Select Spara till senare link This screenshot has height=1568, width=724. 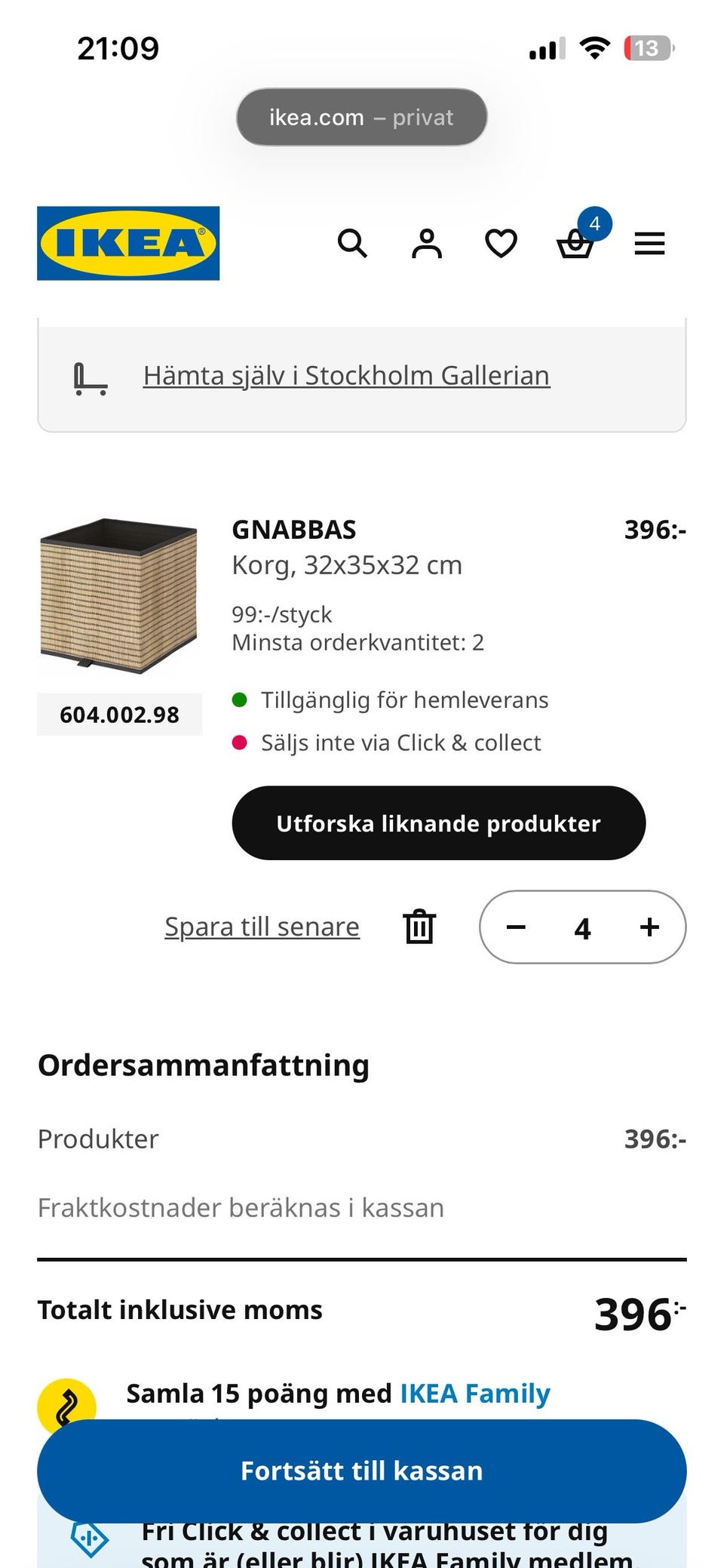[x=262, y=927]
